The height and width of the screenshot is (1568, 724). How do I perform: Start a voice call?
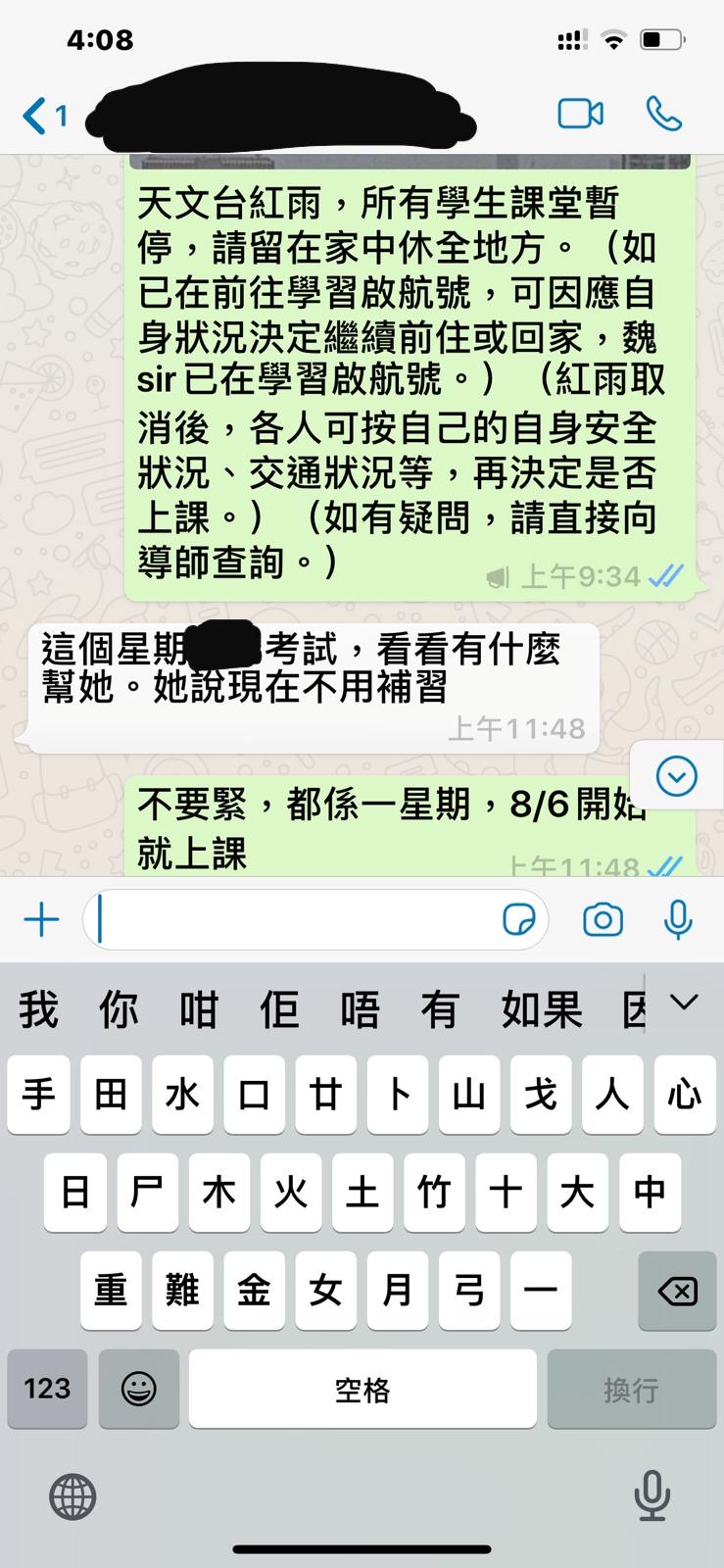click(664, 115)
